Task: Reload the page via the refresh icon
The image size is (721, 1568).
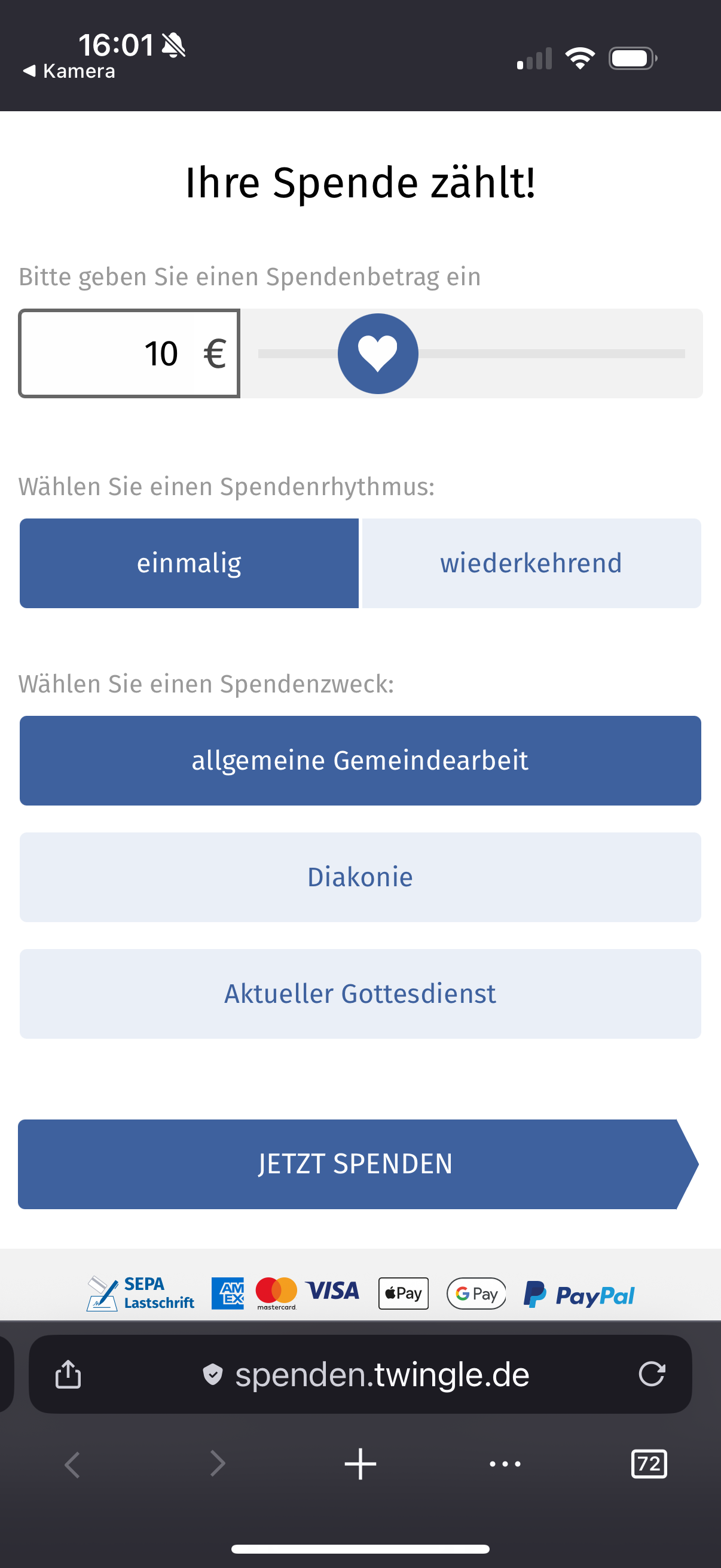Action: coord(652,1374)
